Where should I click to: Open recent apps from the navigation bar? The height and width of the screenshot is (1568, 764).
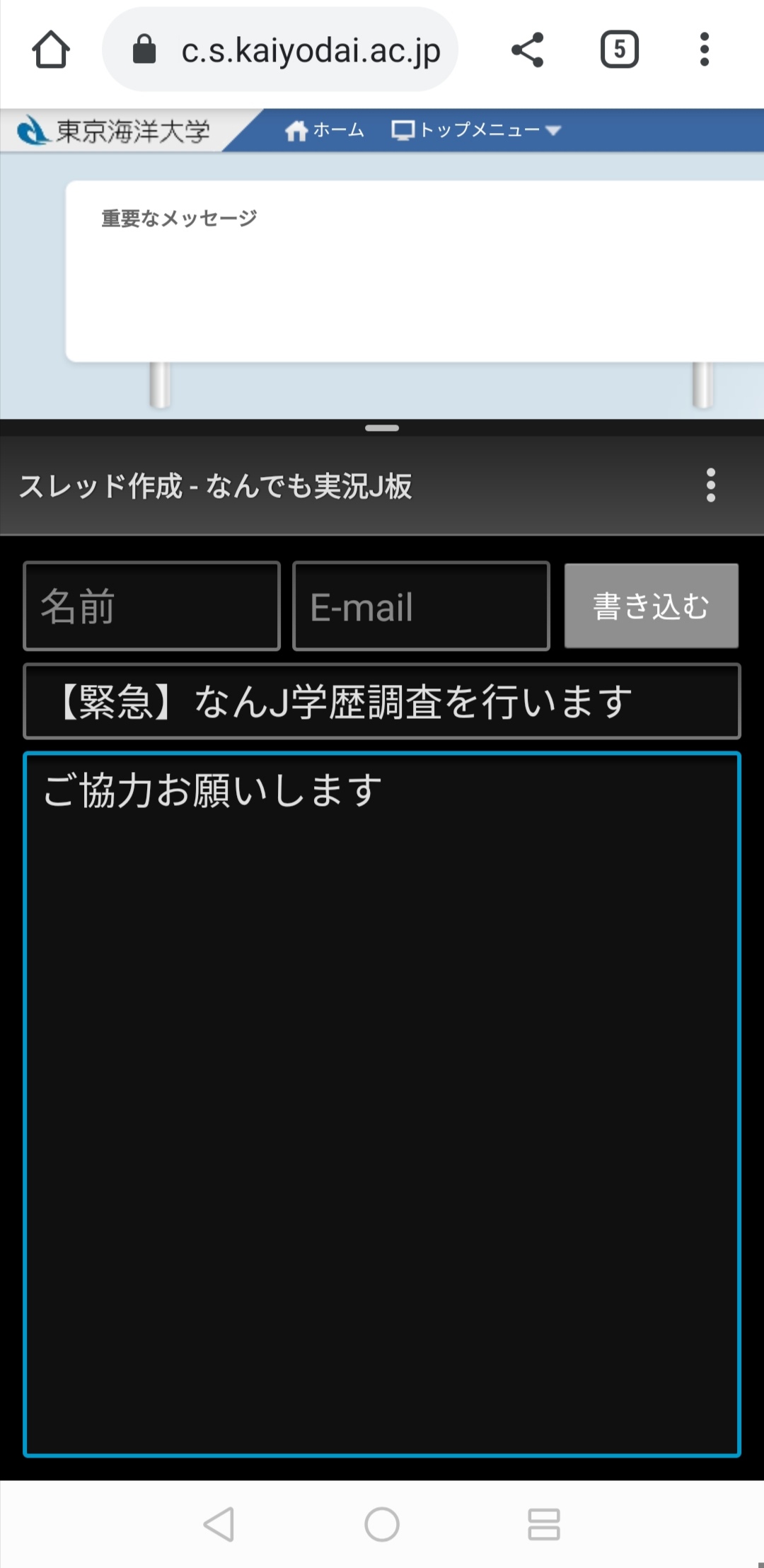[x=544, y=1524]
